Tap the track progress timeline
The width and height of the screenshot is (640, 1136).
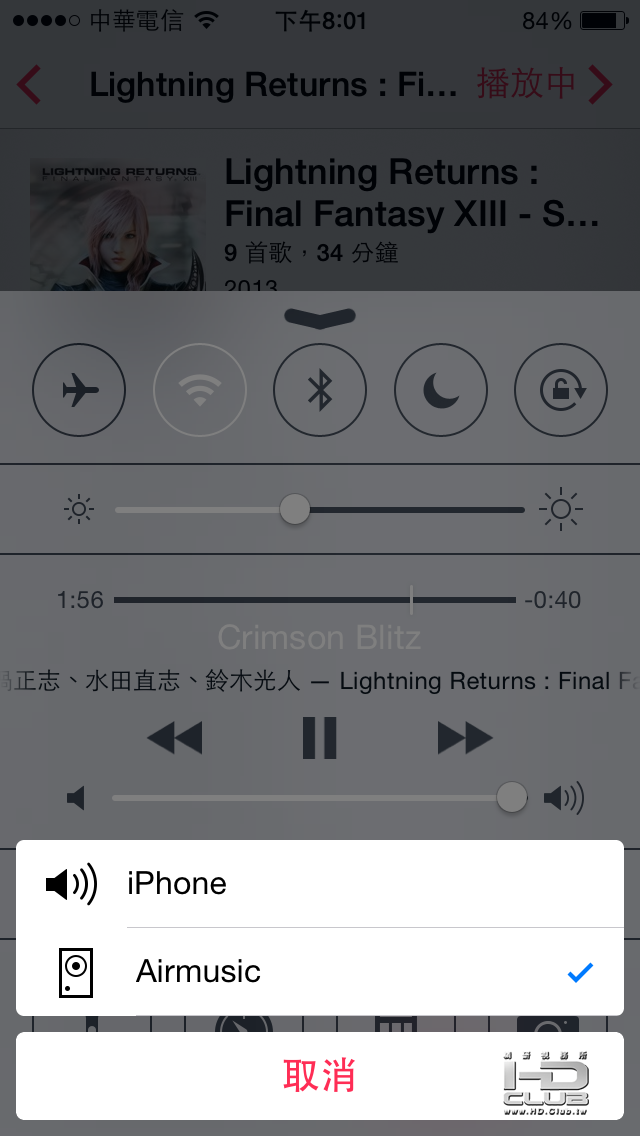pos(300,600)
